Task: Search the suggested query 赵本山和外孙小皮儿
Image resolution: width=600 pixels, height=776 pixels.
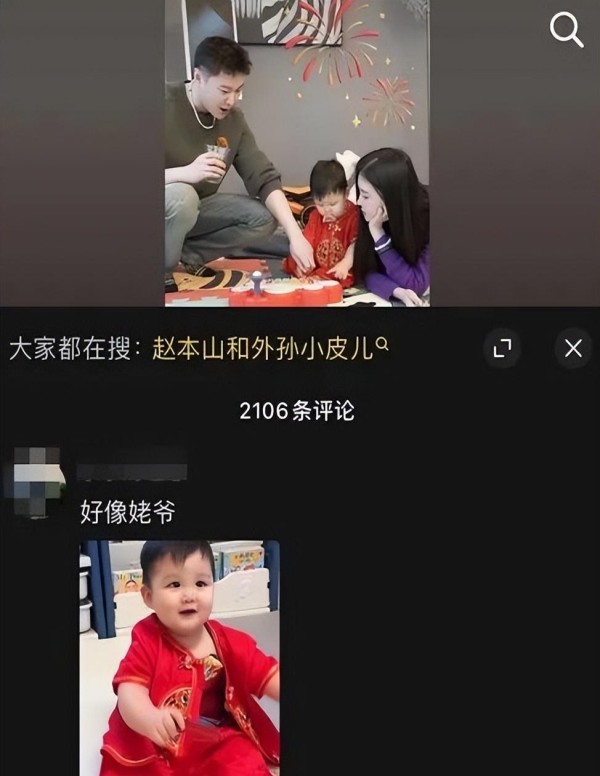Action: pyautogui.click(x=270, y=348)
